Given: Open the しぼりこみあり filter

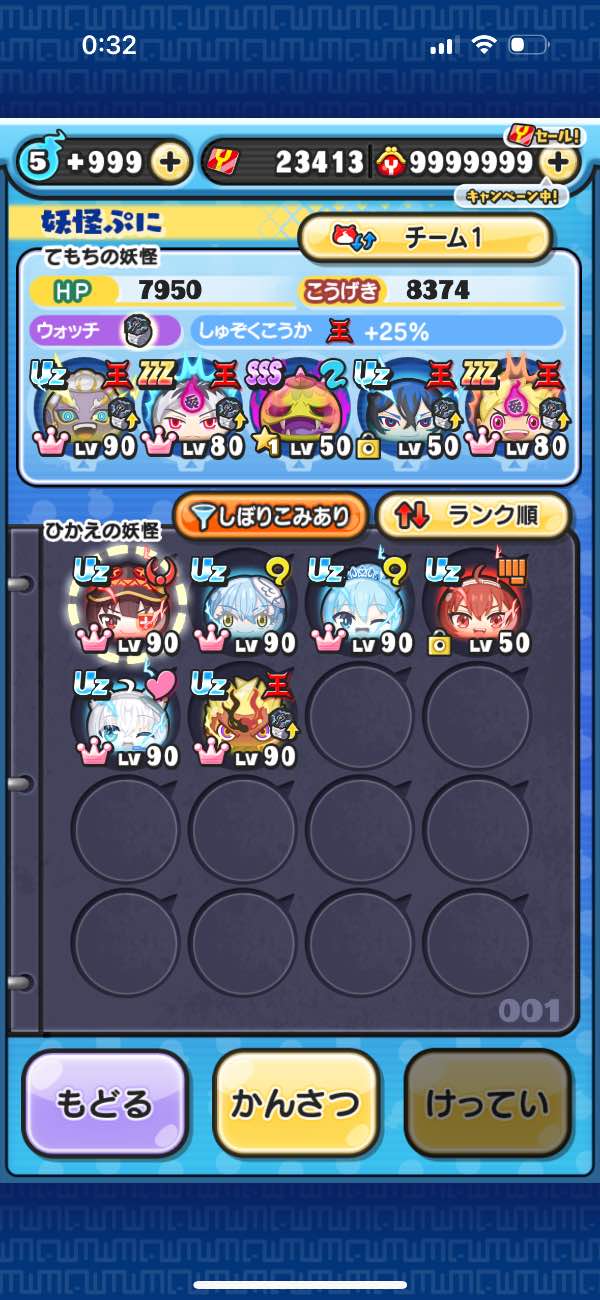Looking at the screenshot, I should (x=268, y=516).
